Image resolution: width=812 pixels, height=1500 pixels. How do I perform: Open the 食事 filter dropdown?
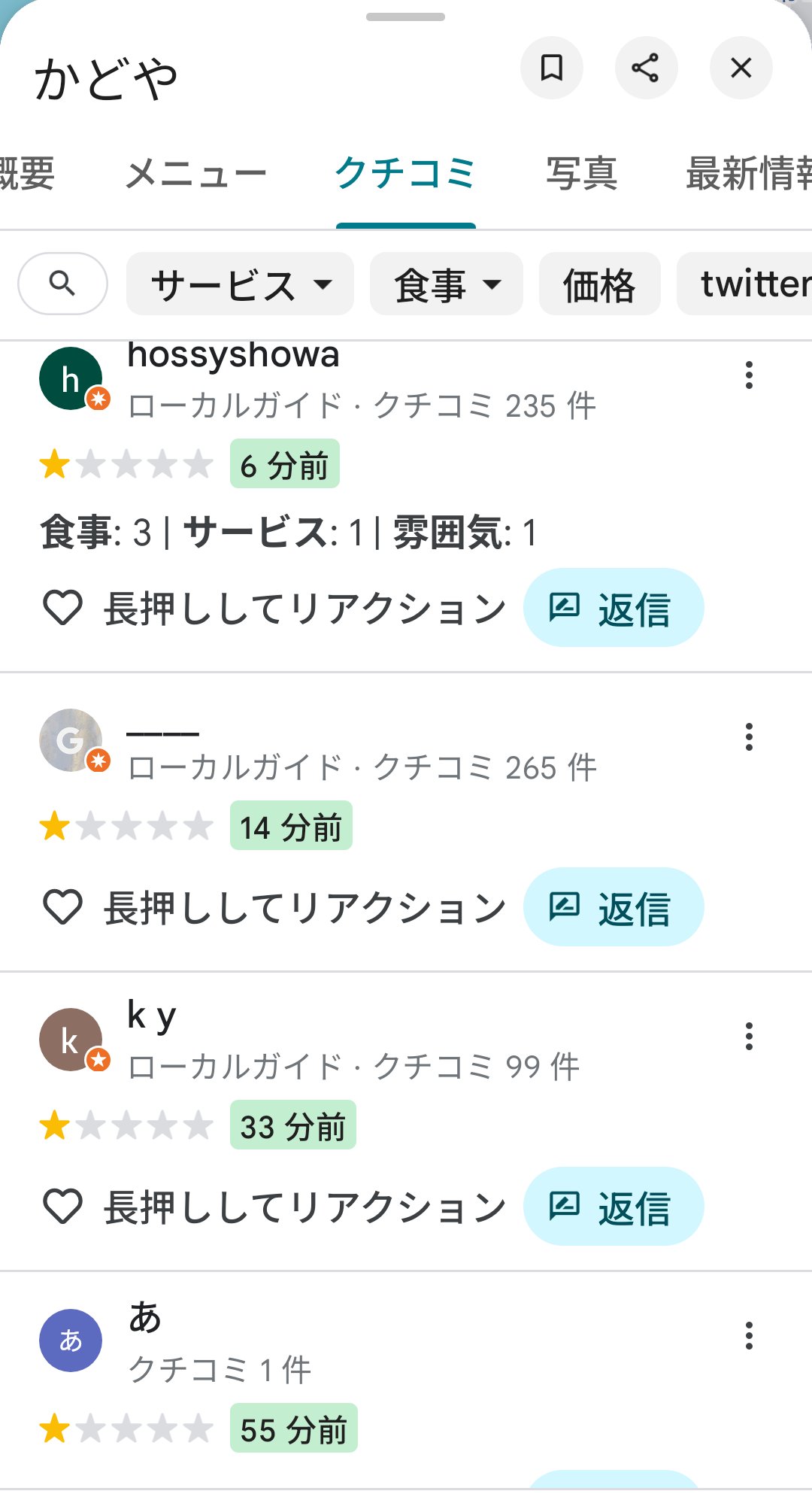pyautogui.click(x=445, y=284)
